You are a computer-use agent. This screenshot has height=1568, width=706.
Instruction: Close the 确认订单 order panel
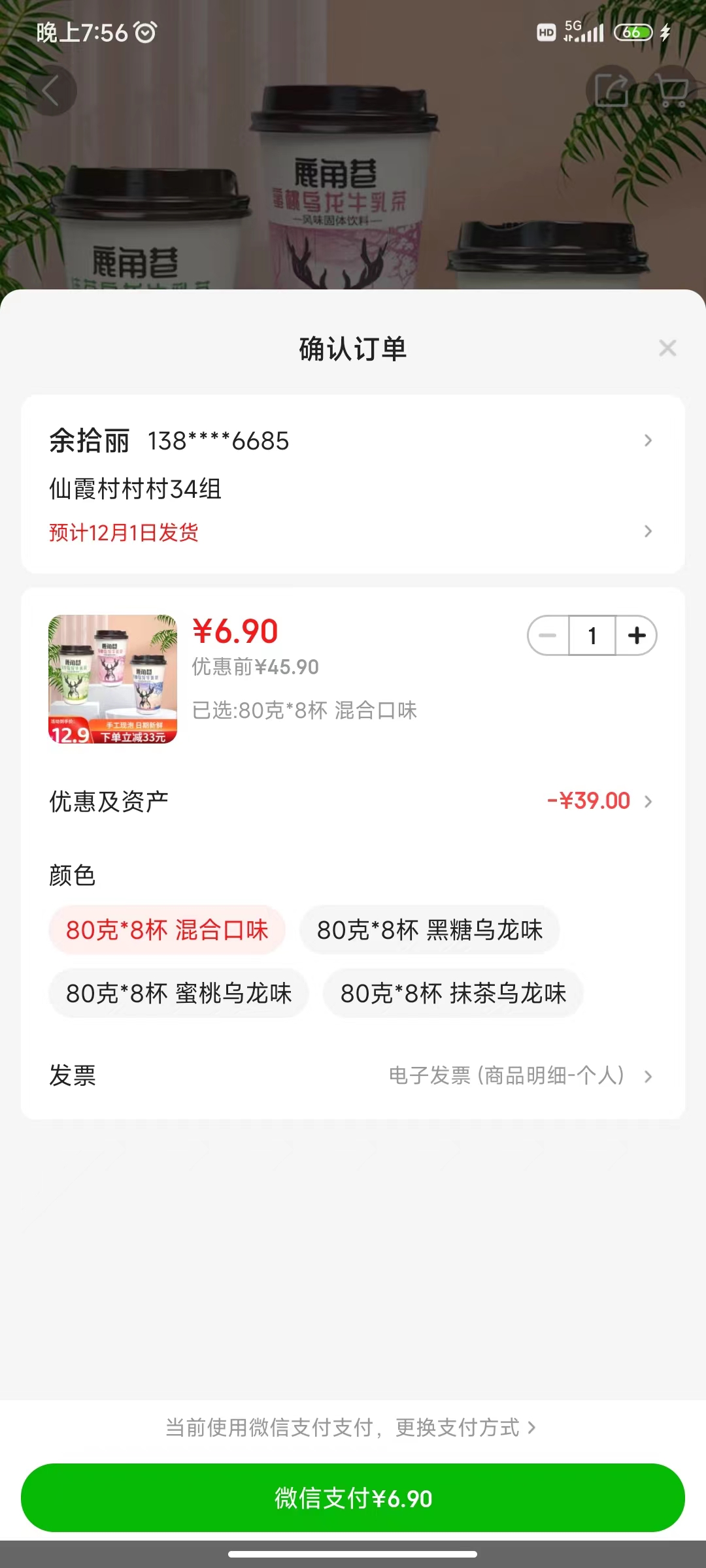(667, 348)
